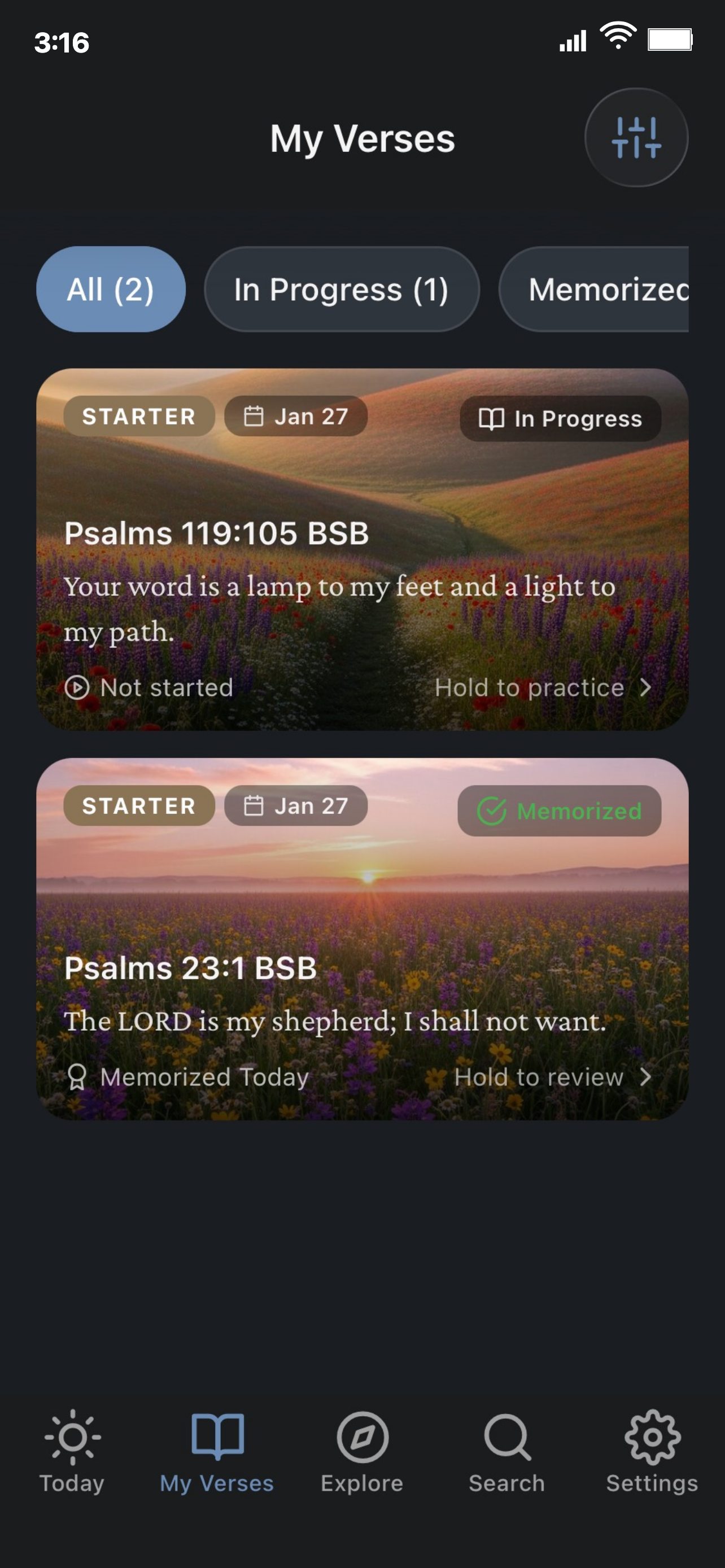Image resolution: width=725 pixels, height=1568 pixels.
Task: Switch to the In Progress (1) filter tab
Action: (341, 289)
